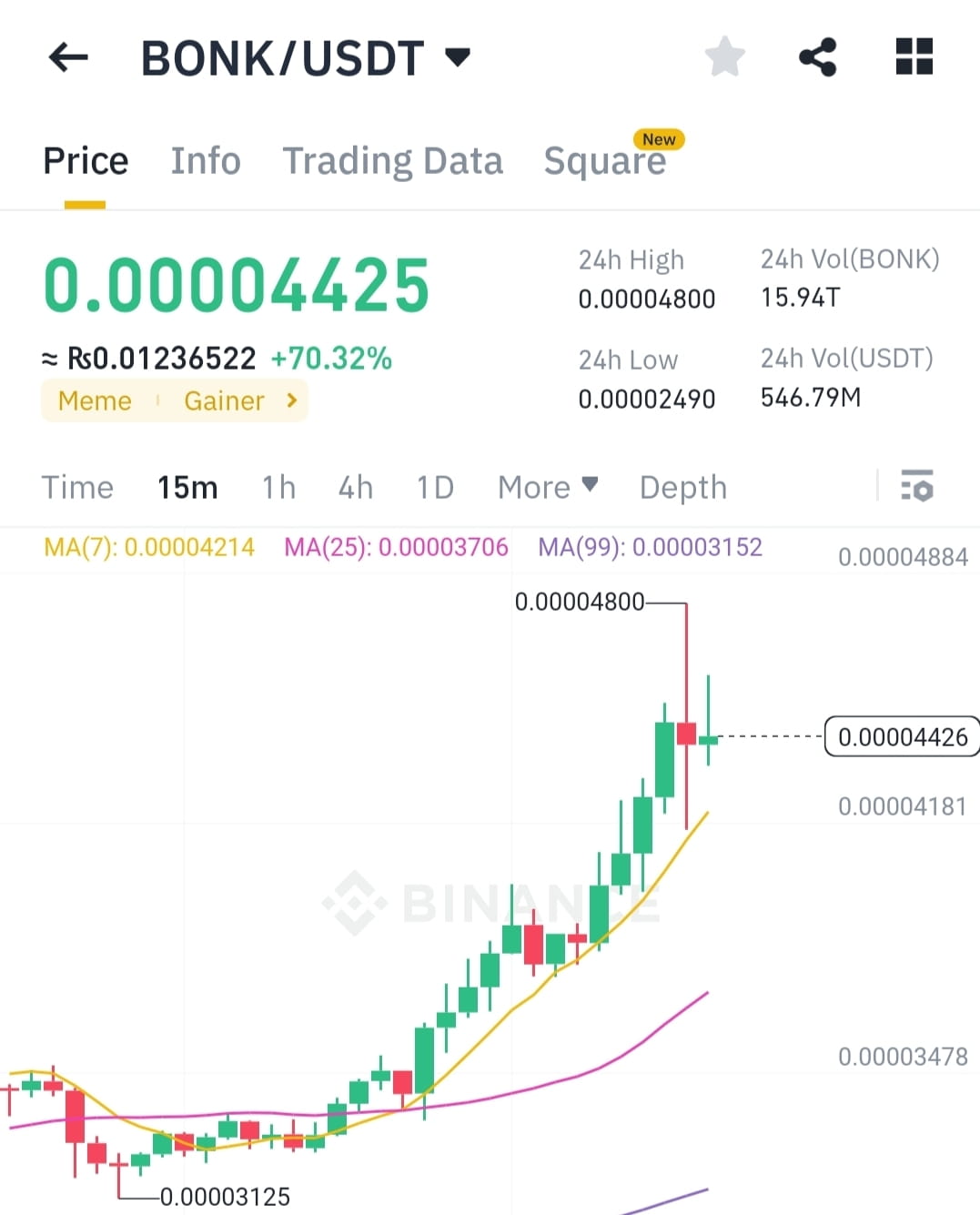Screen dimensions: 980x1215
Task: Click the MA(25) indicator label
Action: [x=395, y=547]
